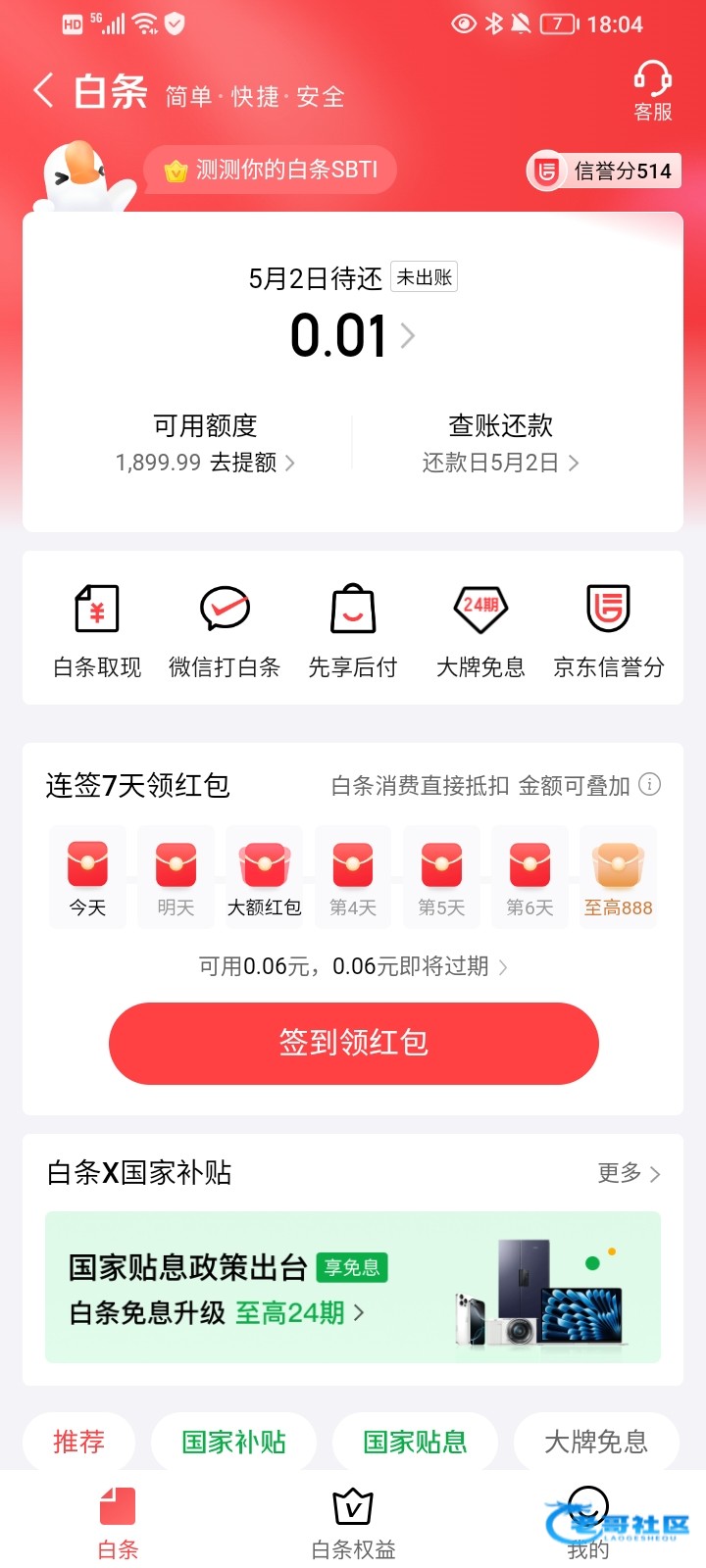Open 更多 in 白条X国家补贴

click(x=629, y=1173)
